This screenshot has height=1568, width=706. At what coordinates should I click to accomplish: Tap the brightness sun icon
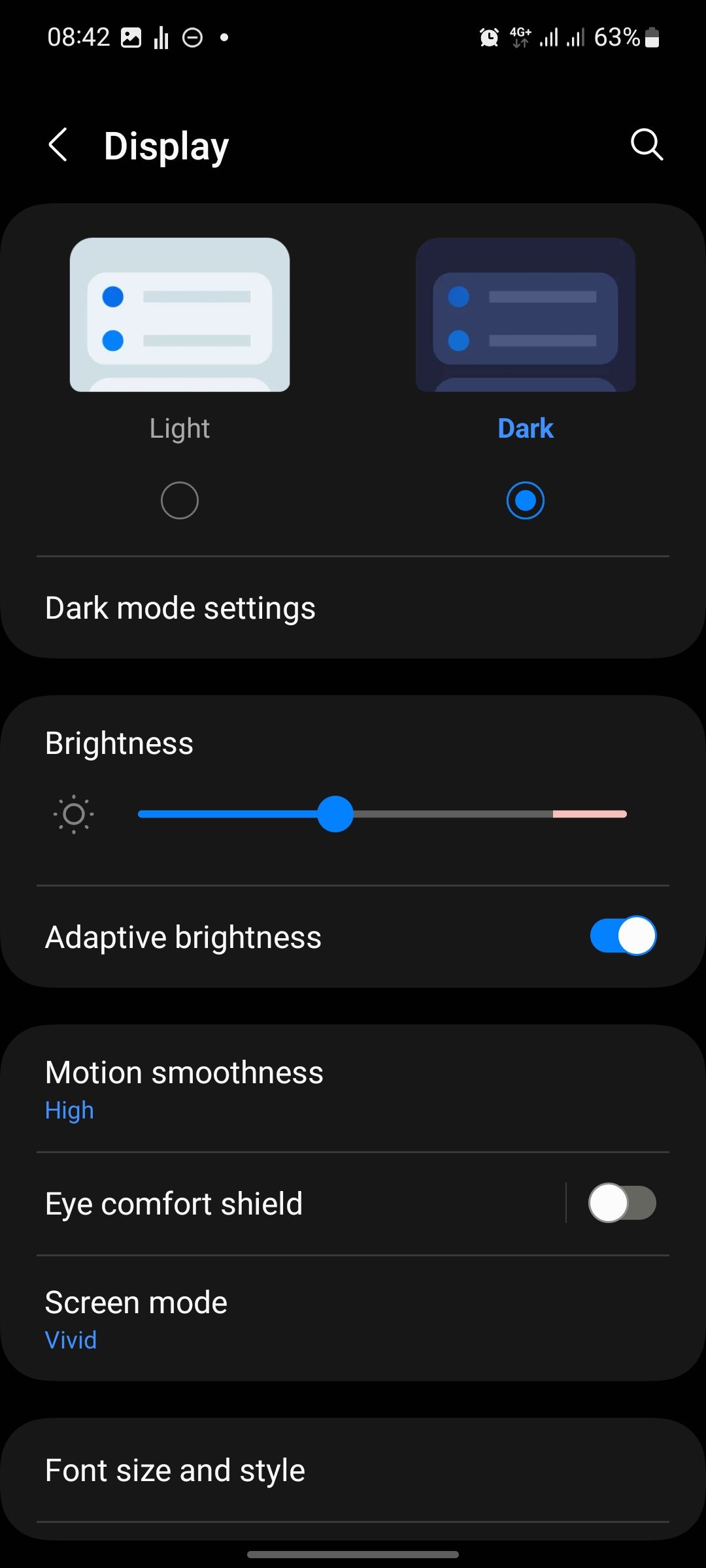pos(74,814)
